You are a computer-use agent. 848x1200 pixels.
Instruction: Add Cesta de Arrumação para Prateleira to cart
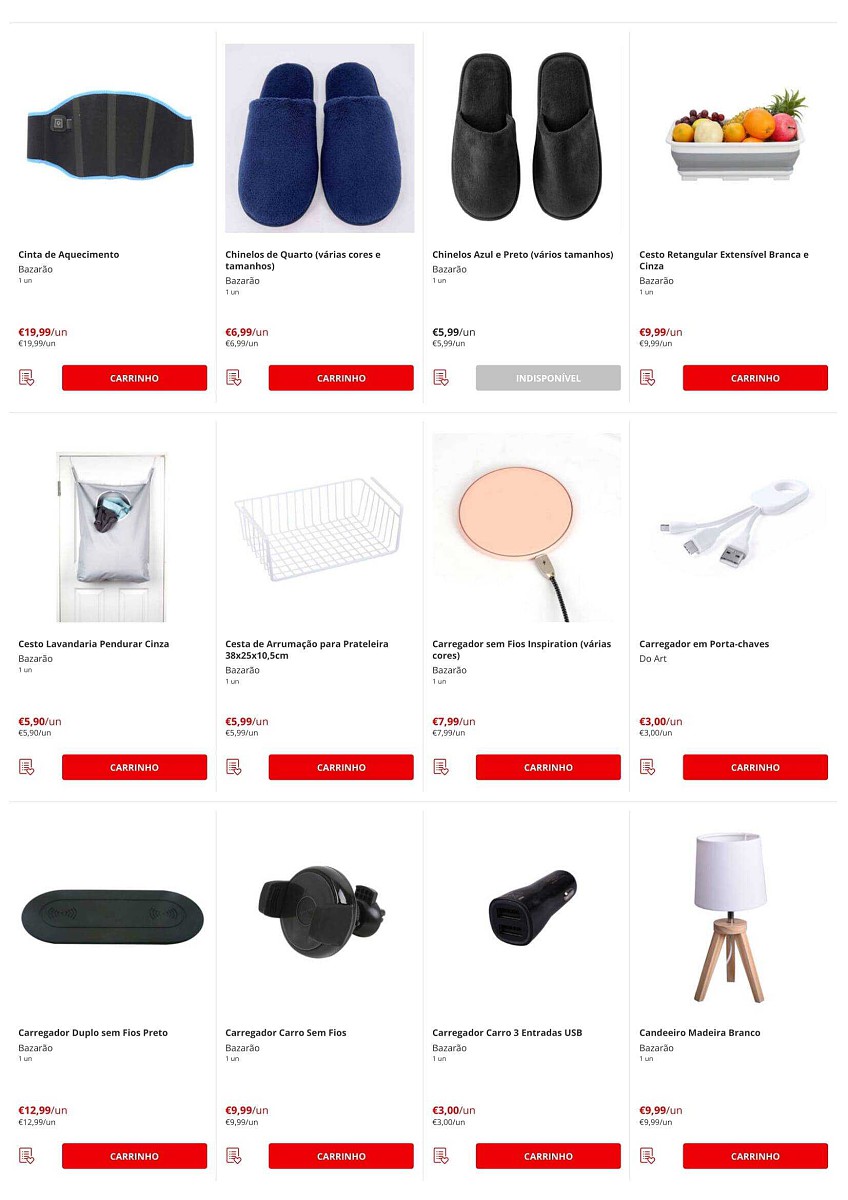341,767
